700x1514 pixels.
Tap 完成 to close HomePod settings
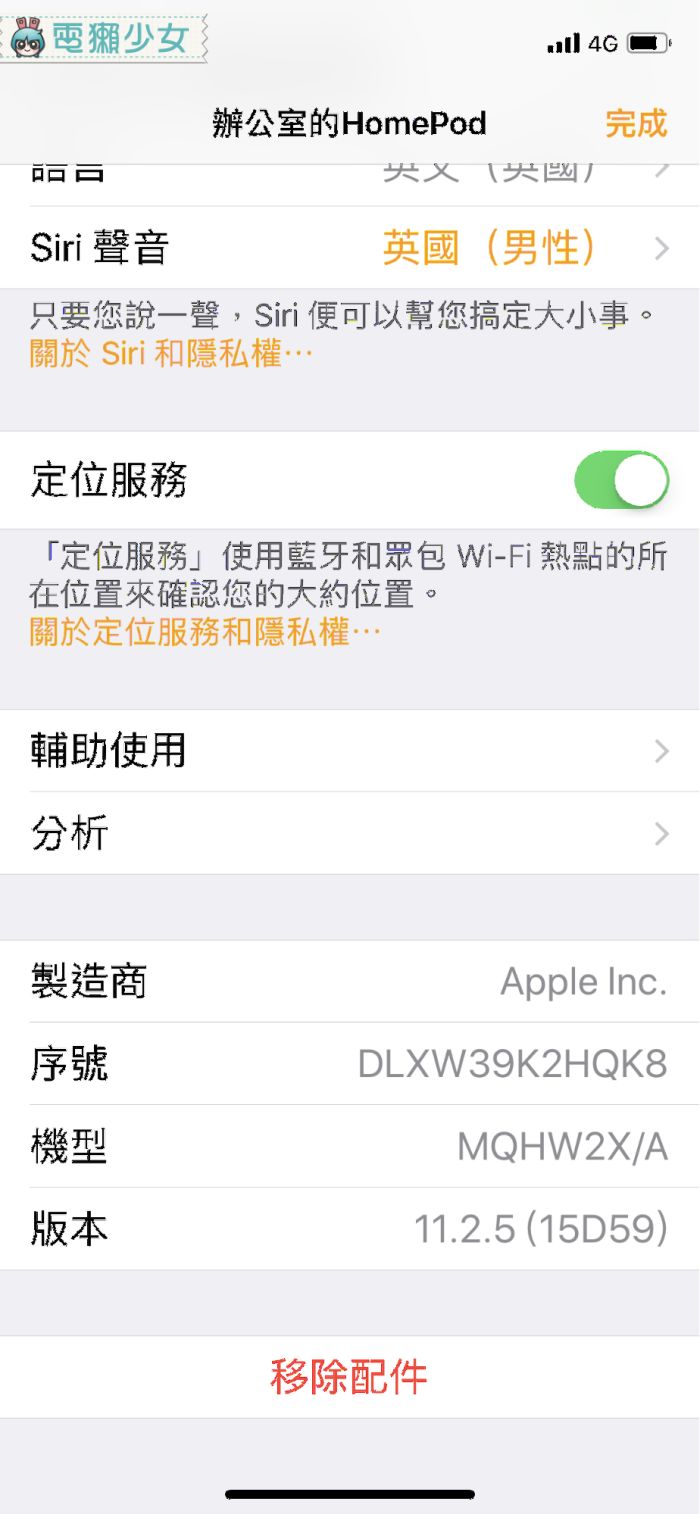635,124
